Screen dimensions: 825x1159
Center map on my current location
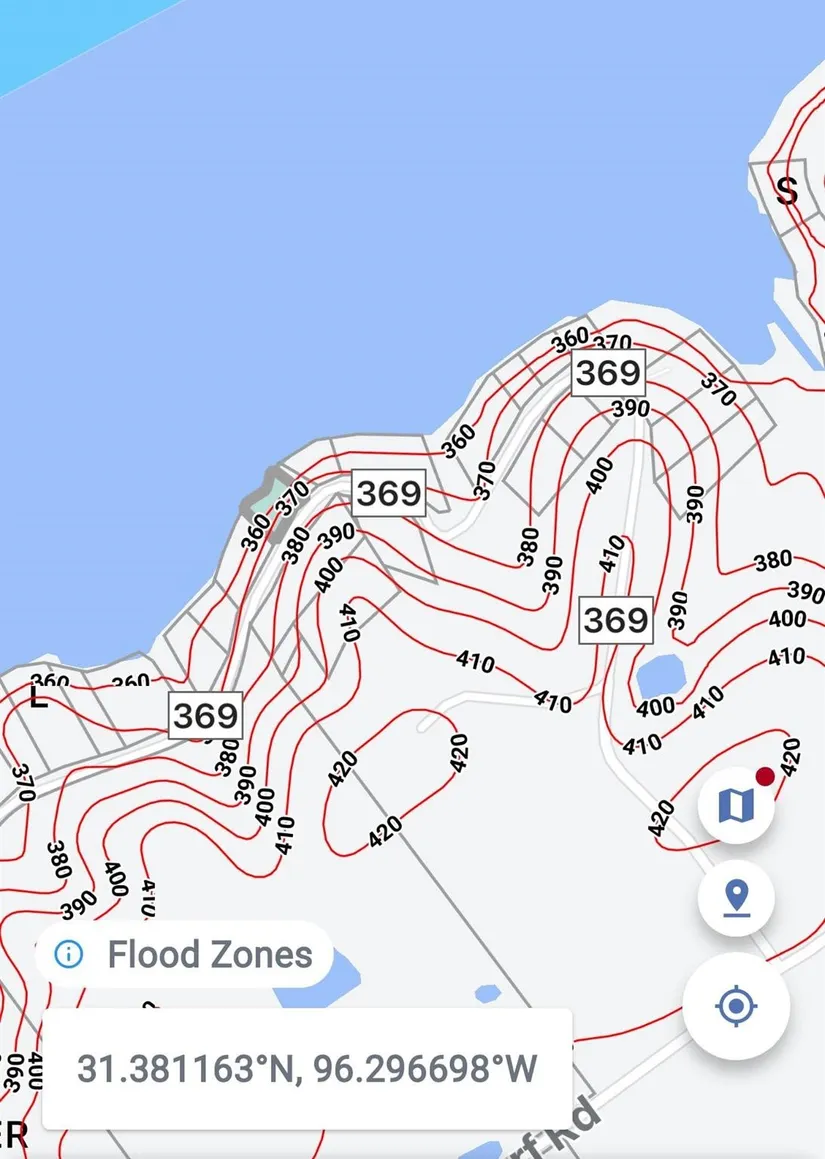click(736, 1005)
